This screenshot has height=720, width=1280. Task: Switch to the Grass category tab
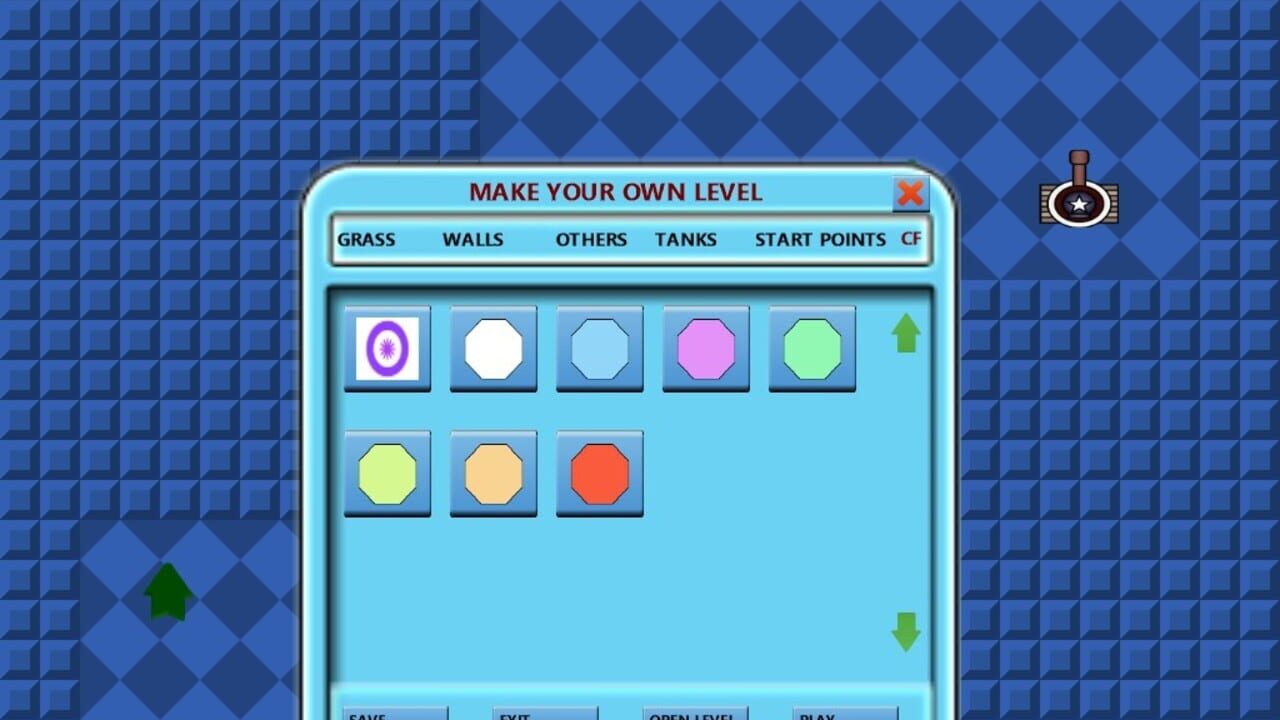[x=366, y=240]
